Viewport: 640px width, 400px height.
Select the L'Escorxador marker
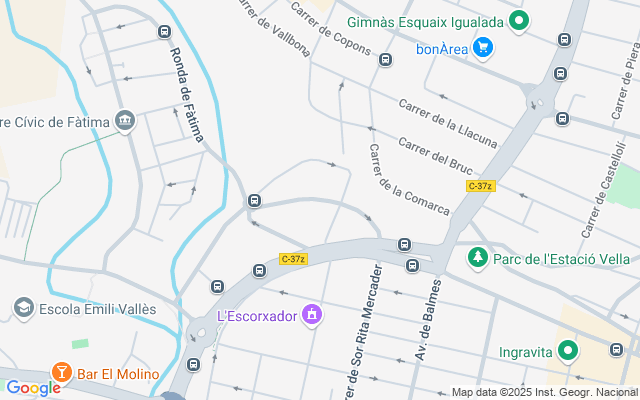click(x=312, y=315)
